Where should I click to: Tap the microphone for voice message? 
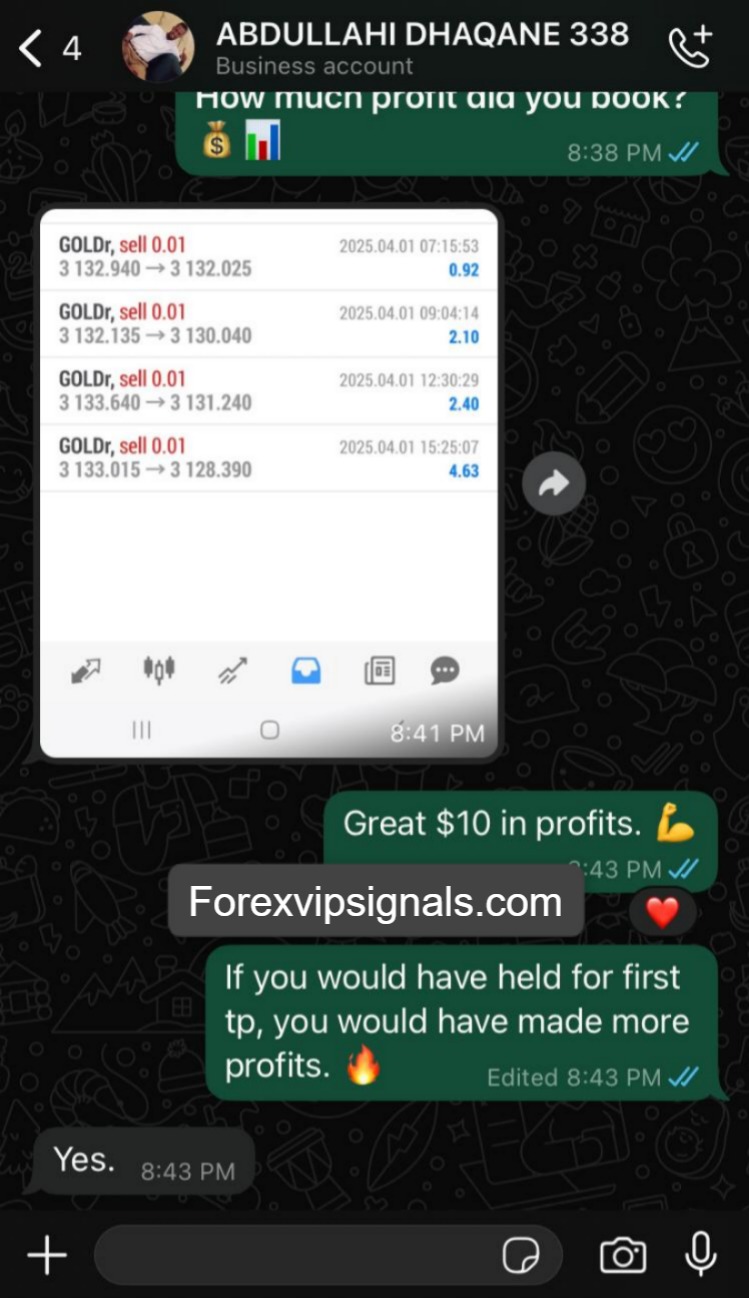click(x=700, y=1254)
